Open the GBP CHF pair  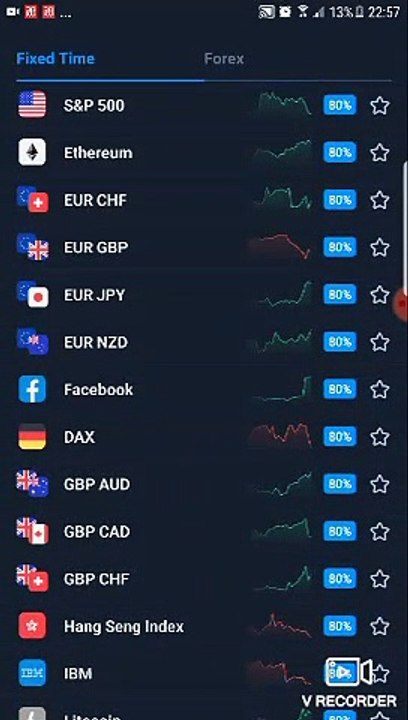204,579
